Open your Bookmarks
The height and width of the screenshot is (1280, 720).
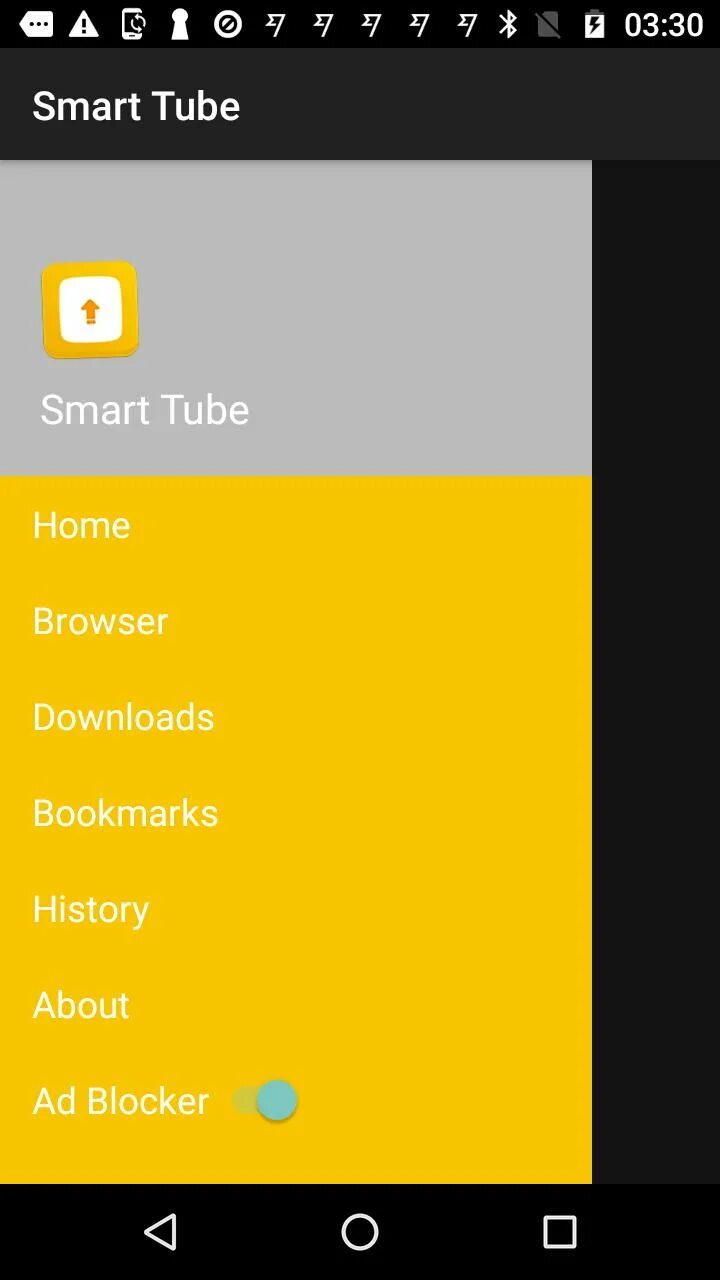(x=125, y=812)
